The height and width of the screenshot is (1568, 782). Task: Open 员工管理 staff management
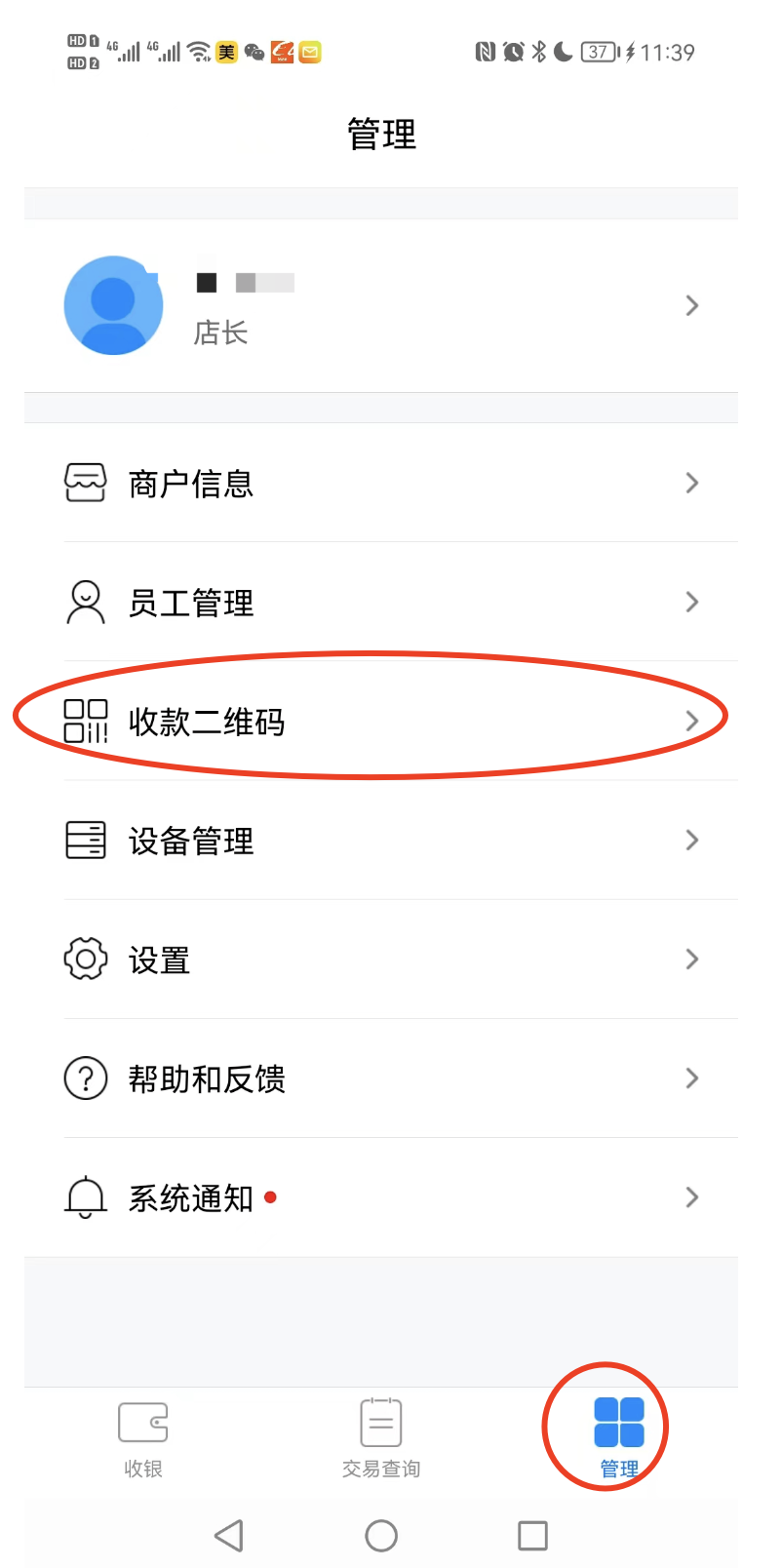(380, 603)
